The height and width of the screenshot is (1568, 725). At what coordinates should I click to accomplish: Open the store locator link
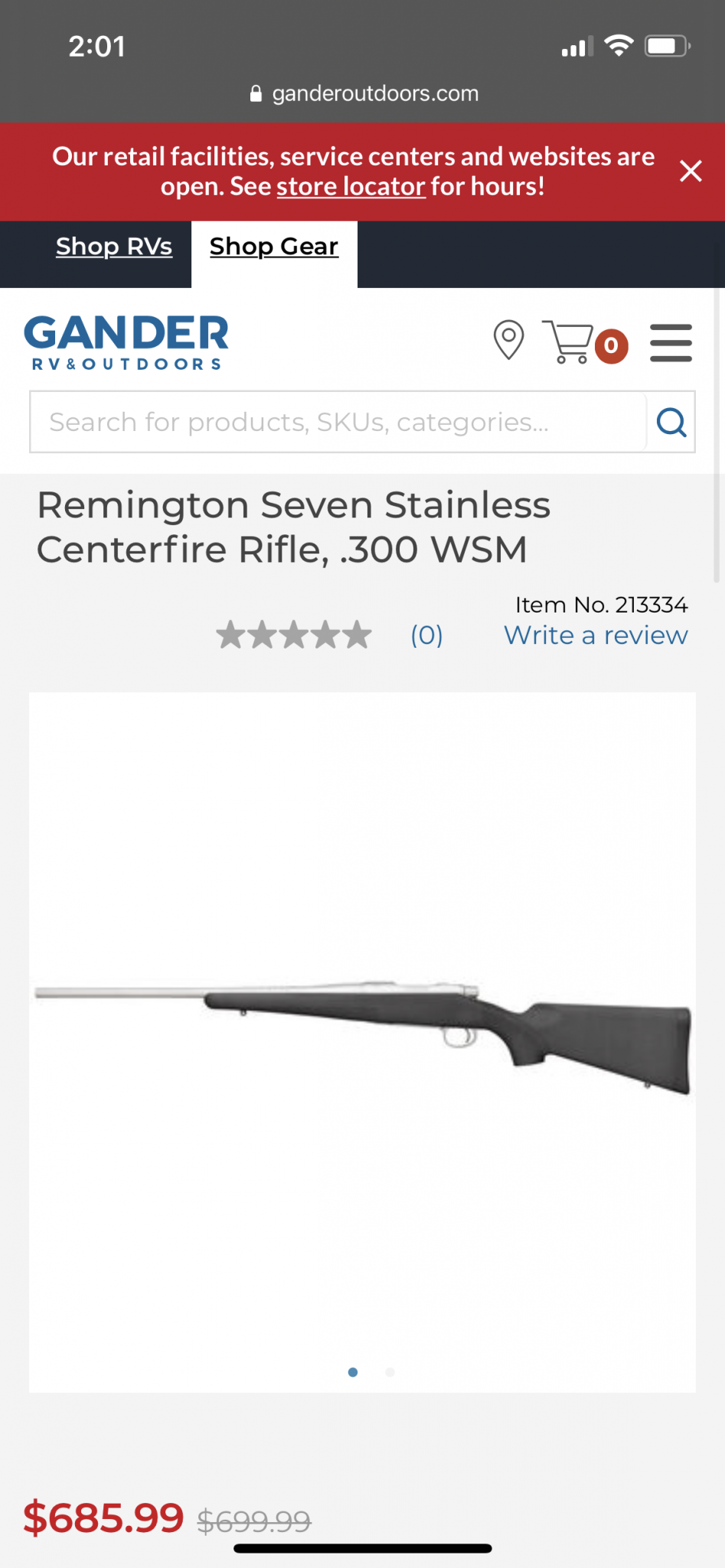click(x=351, y=186)
